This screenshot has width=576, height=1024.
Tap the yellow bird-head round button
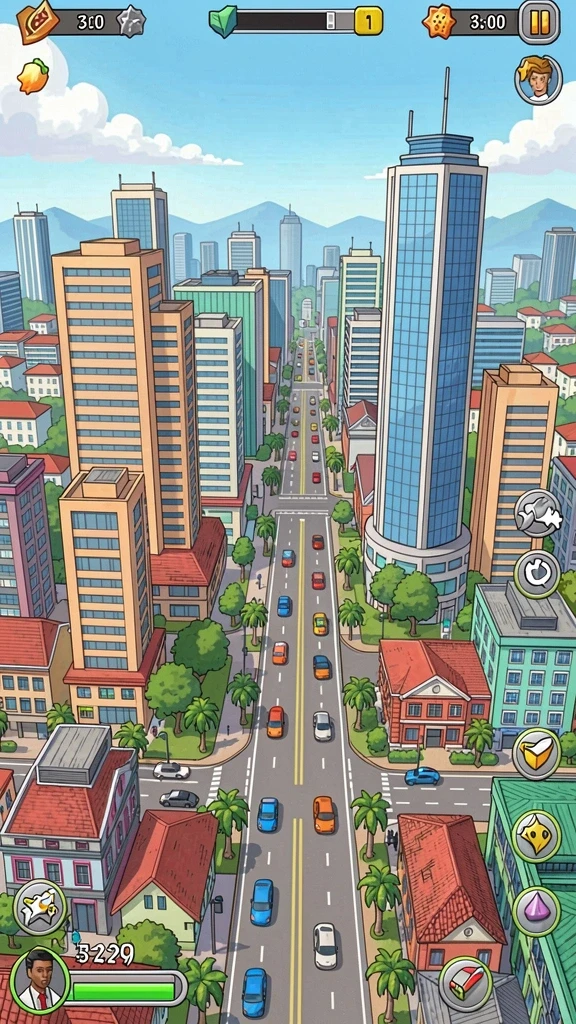coord(536,836)
